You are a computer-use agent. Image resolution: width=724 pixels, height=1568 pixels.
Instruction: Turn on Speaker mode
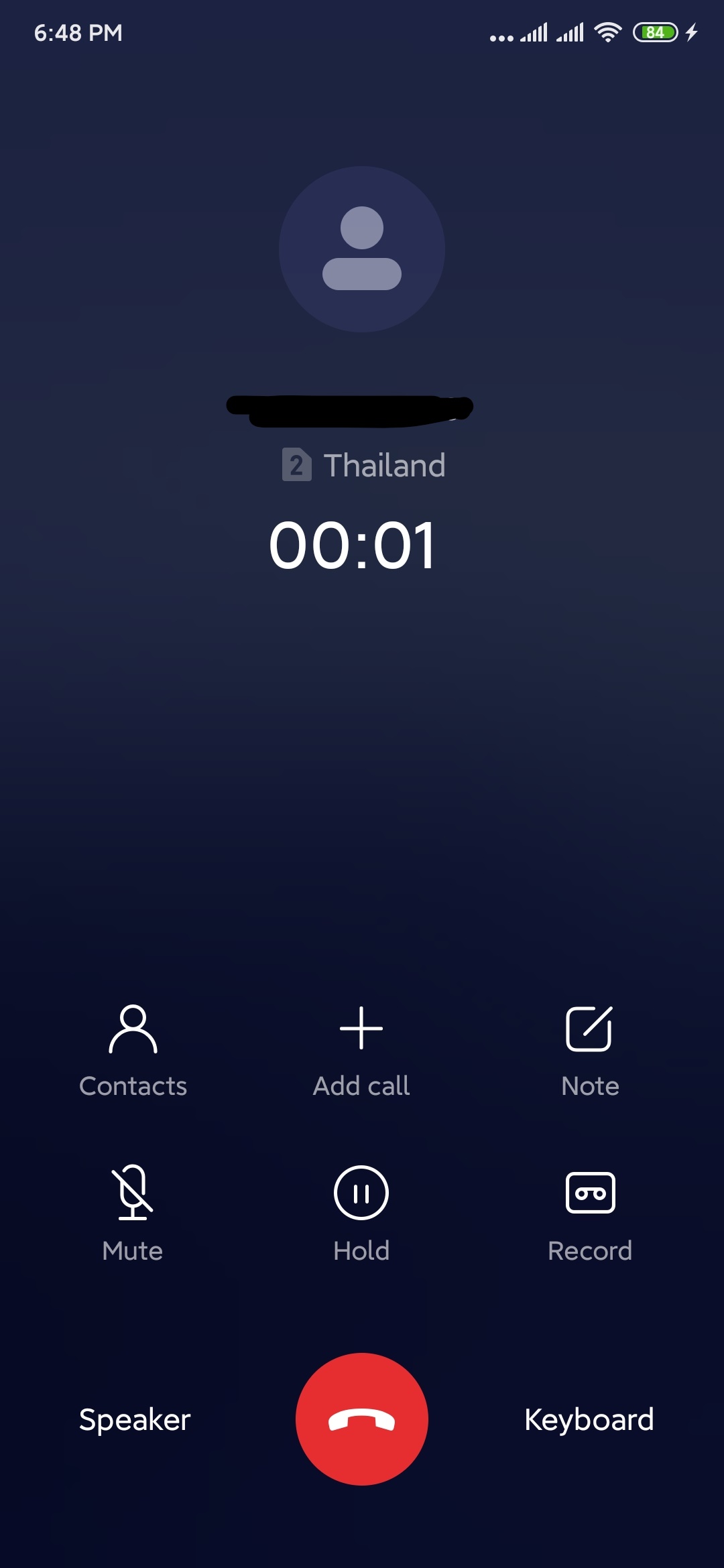135,1419
